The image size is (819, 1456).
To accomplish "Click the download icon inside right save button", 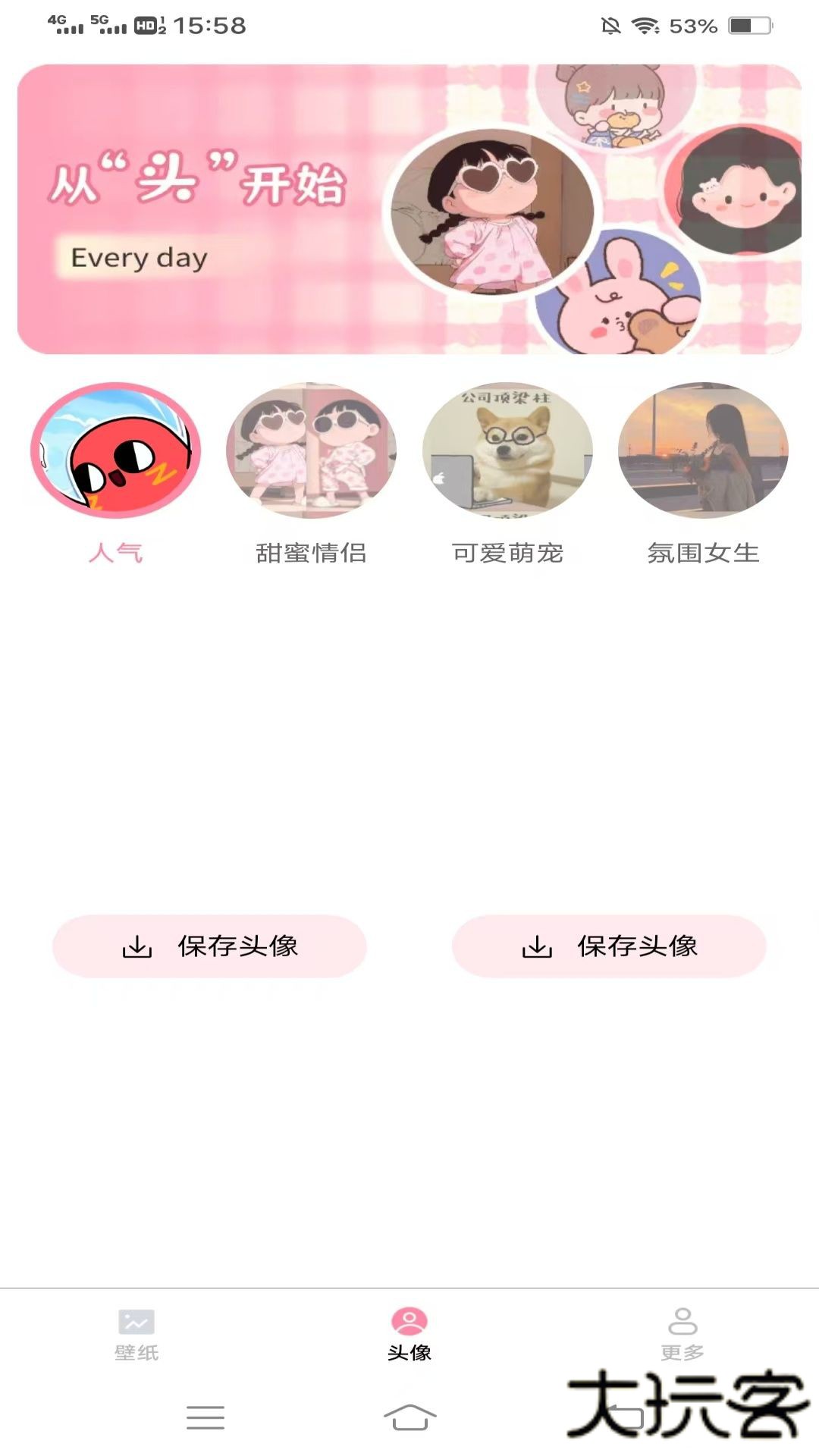I will [x=538, y=947].
